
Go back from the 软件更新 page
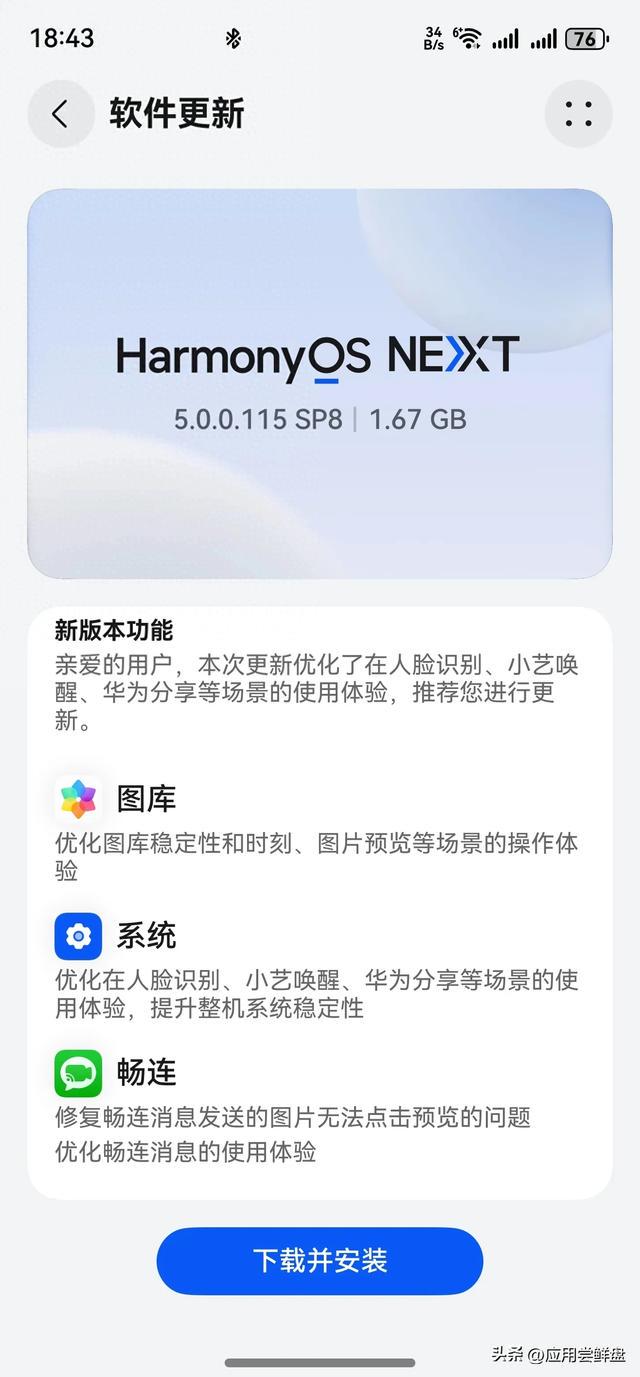[x=60, y=114]
